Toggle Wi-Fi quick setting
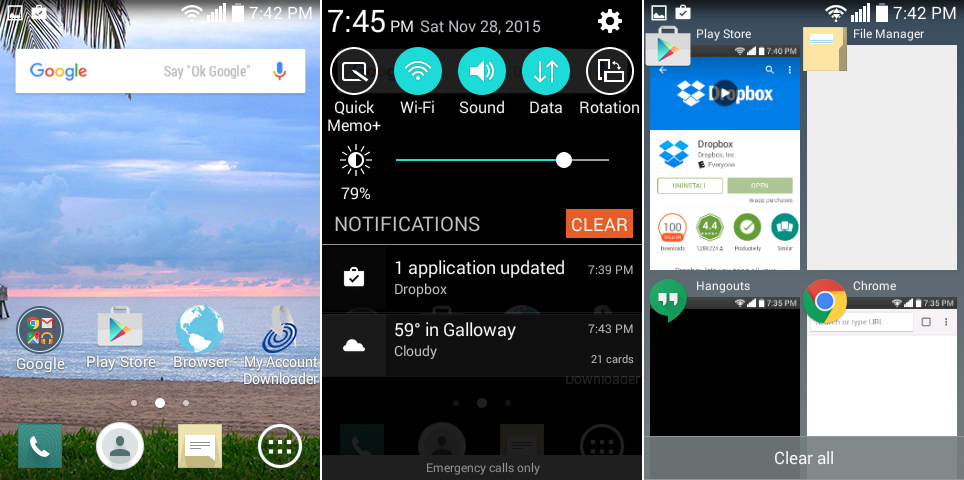This screenshot has width=964, height=480. [x=417, y=72]
